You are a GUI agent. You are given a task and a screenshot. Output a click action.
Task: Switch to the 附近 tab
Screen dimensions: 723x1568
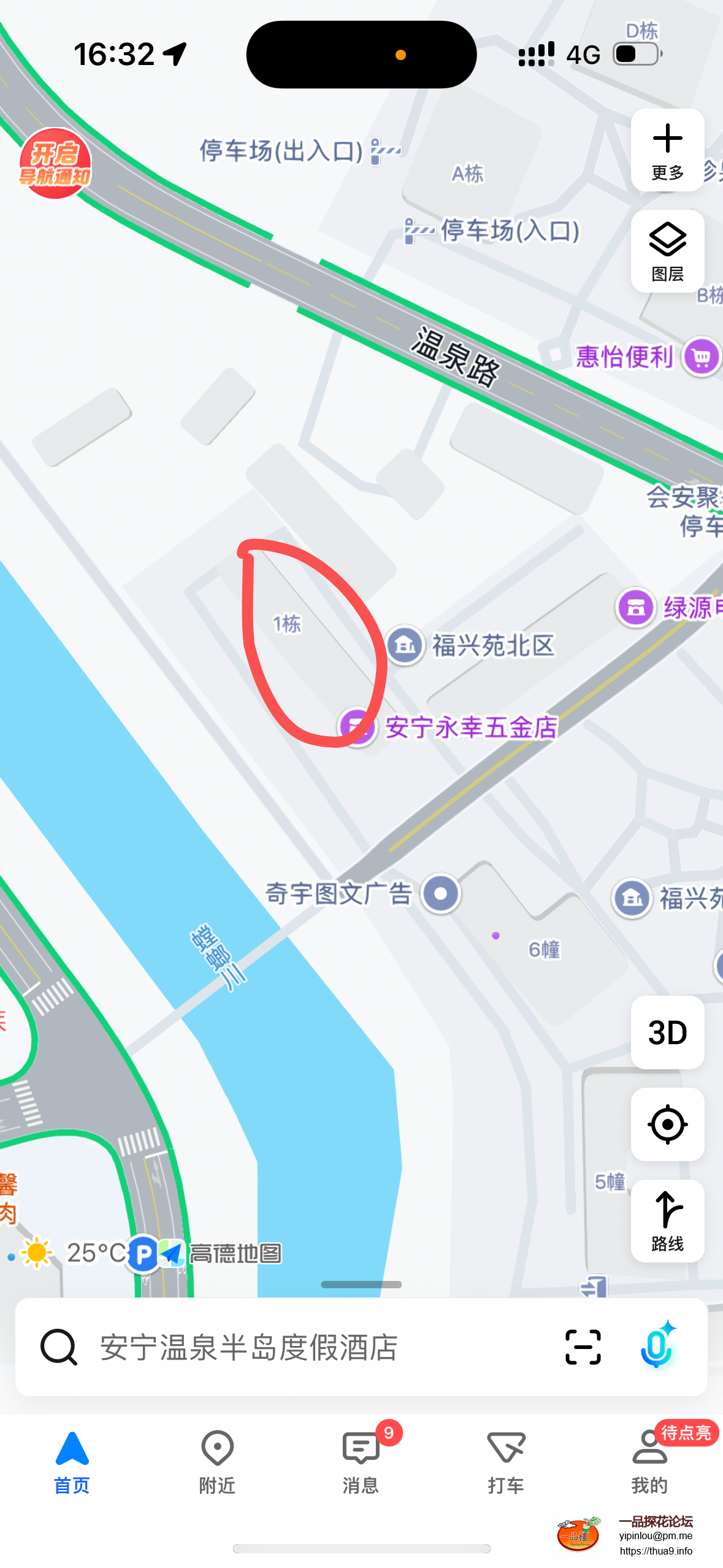click(217, 1460)
